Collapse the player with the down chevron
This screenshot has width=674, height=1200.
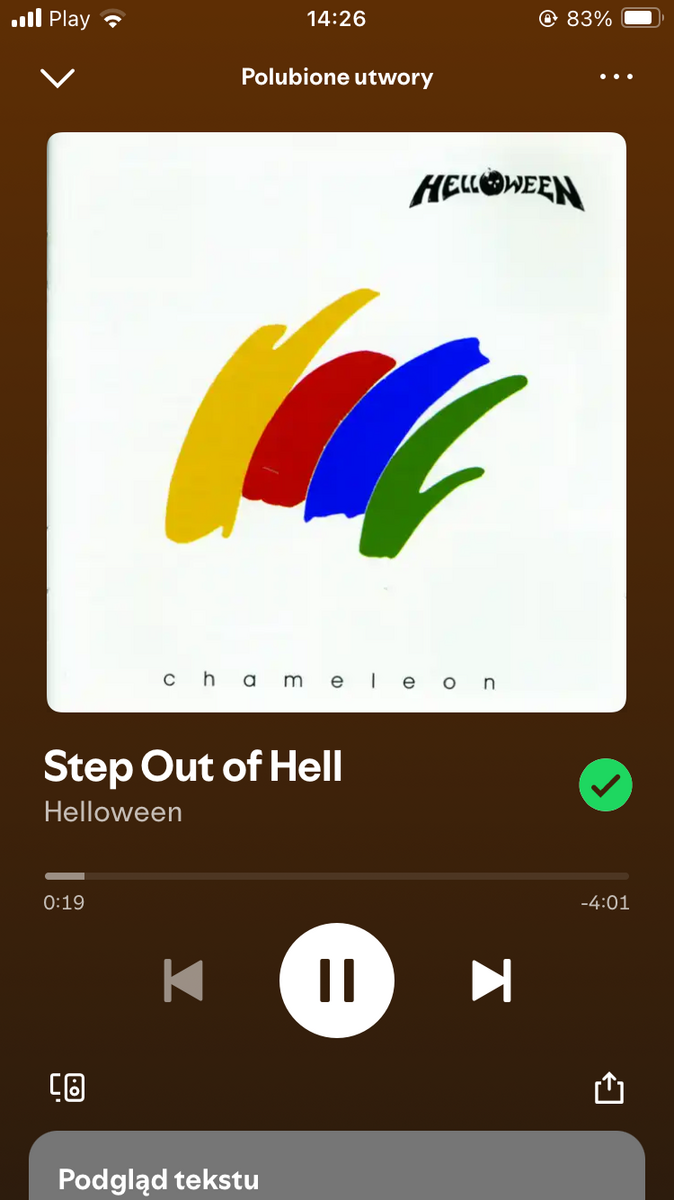(57, 77)
